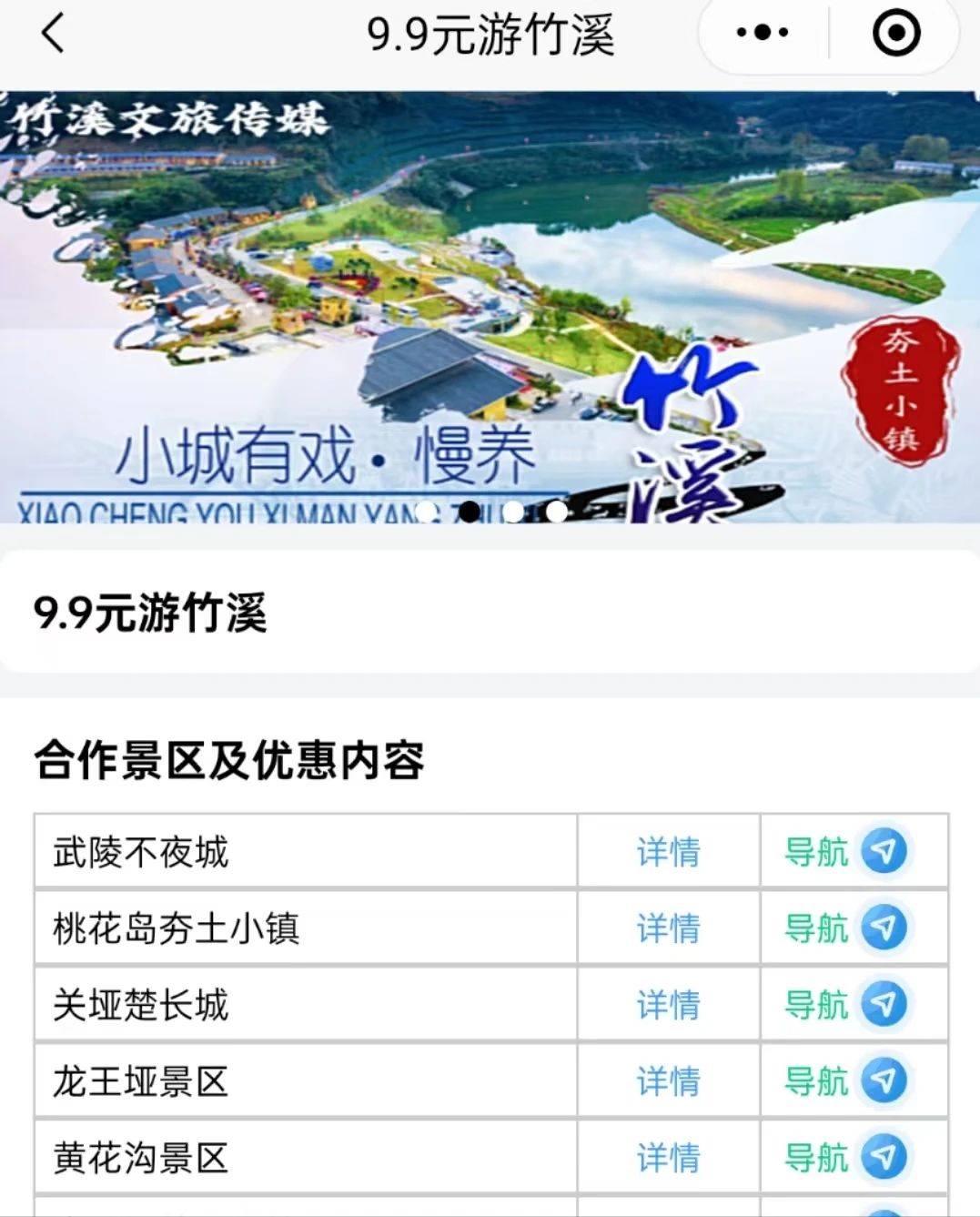Image resolution: width=980 pixels, height=1217 pixels.
Task: View 详情 for 武陵不夜城
Action: pyautogui.click(x=668, y=852)
